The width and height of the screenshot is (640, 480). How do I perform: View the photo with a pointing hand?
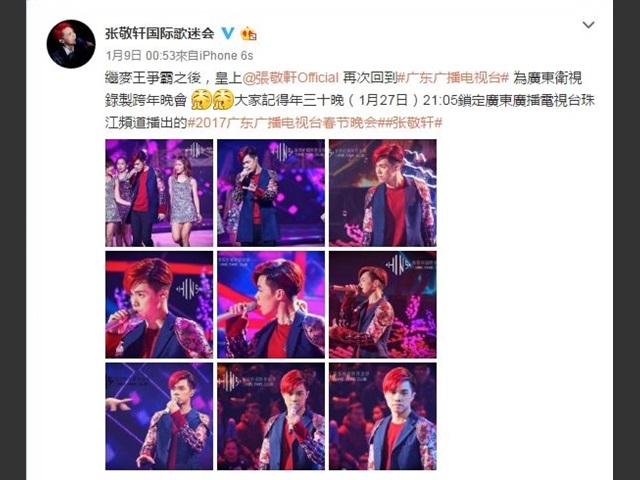point(159,416)
